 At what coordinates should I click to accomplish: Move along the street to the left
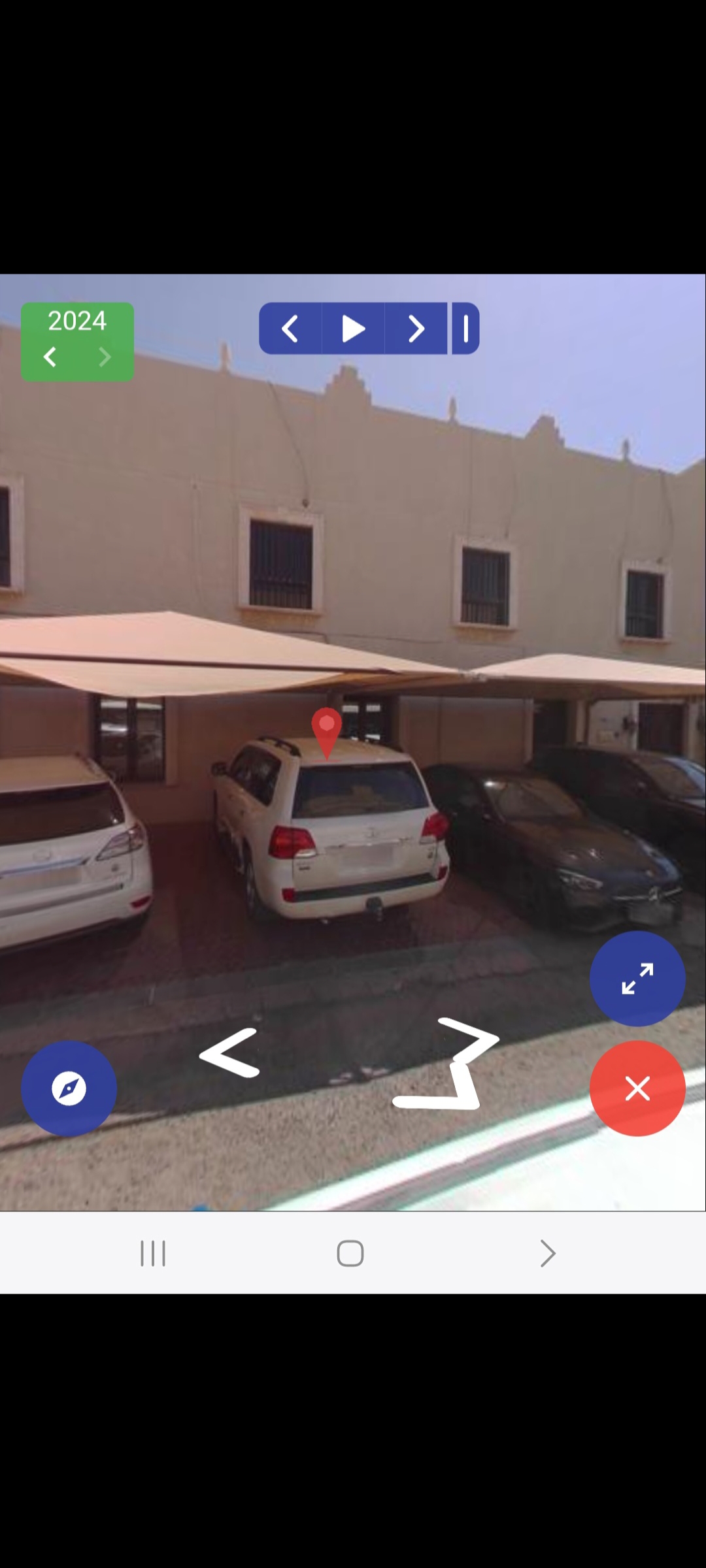click(x=230, y=1052)
